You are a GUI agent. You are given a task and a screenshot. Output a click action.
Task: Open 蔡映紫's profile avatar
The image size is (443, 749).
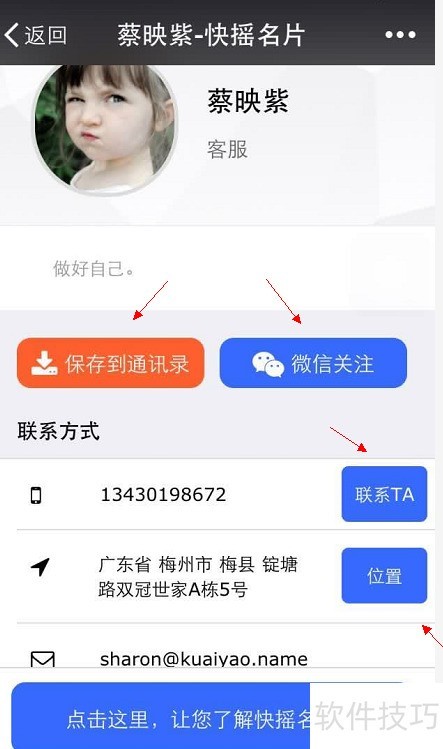pos(105,129)
